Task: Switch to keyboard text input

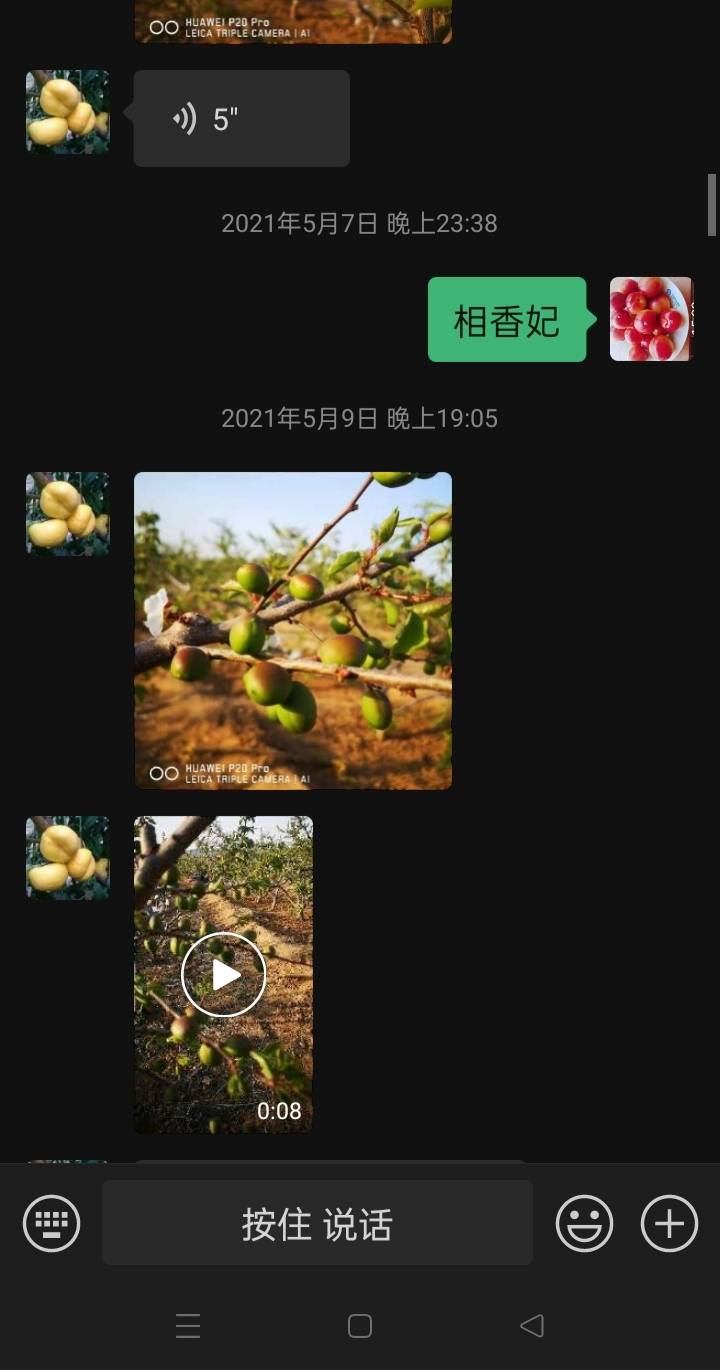Action: coord(52,1223)
